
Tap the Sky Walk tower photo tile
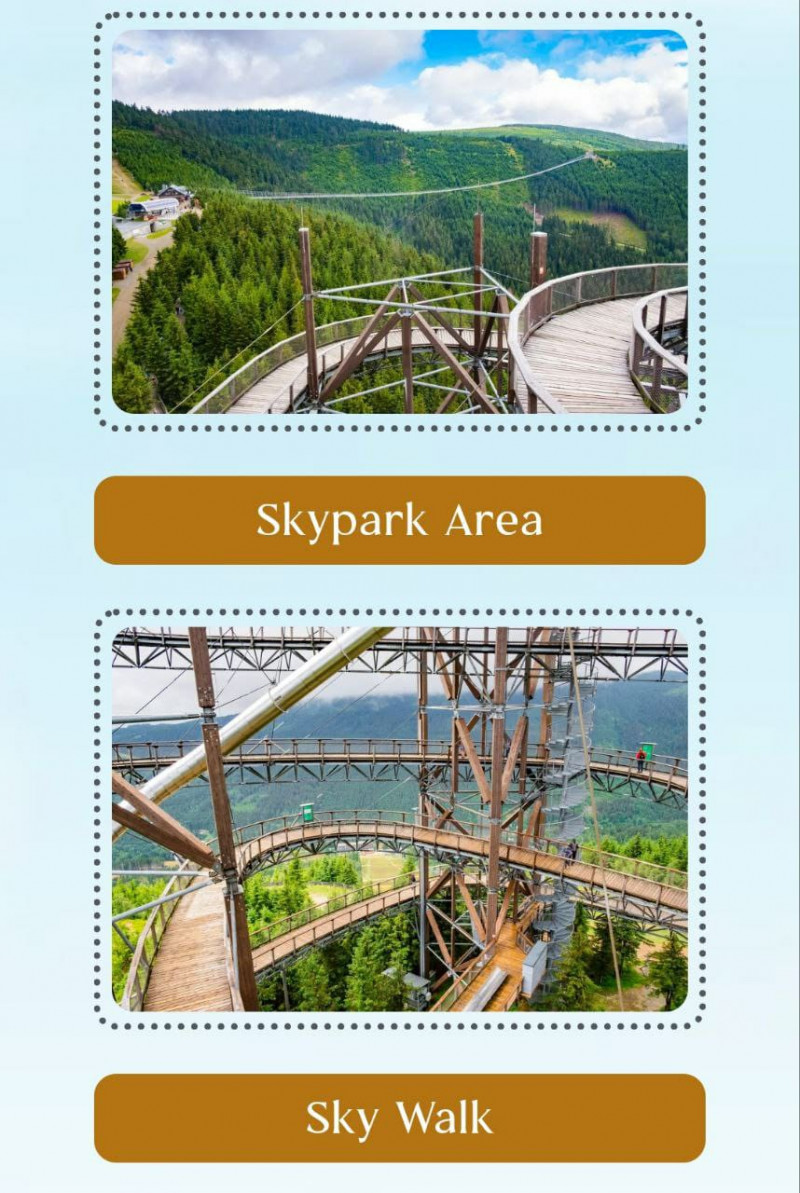tap(399, 819)
